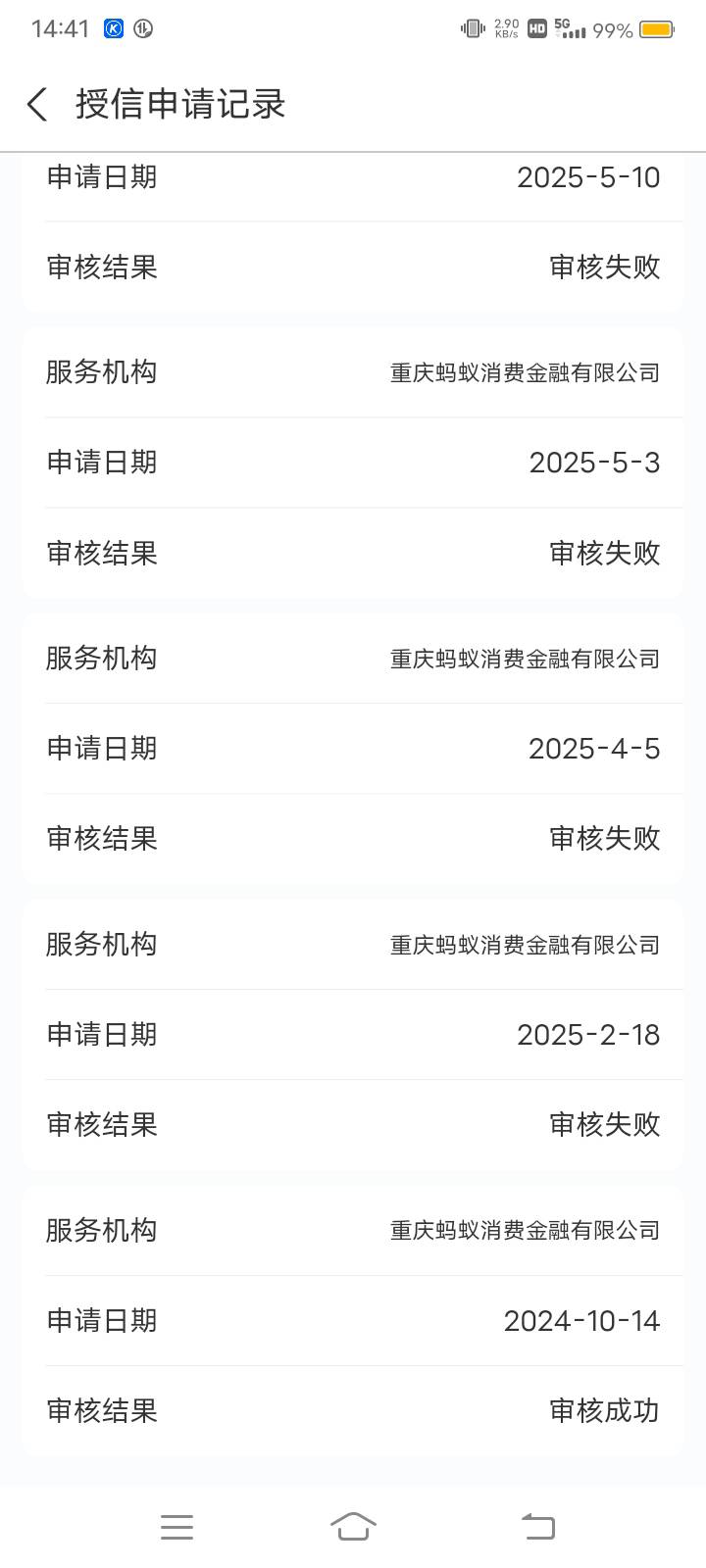
Task: Go to the system home screen
Action: point(353,1526)
